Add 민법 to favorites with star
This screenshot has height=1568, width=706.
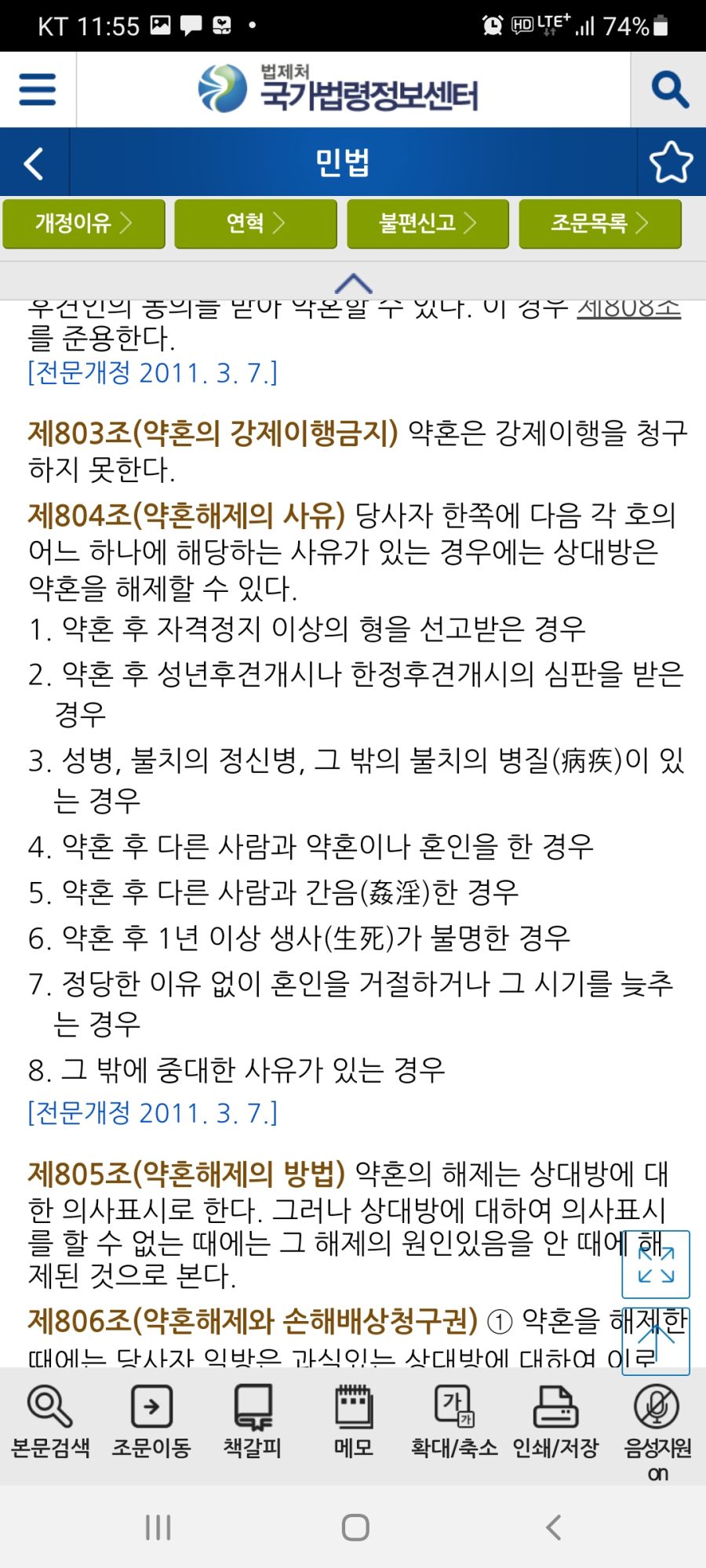(671, 162)
